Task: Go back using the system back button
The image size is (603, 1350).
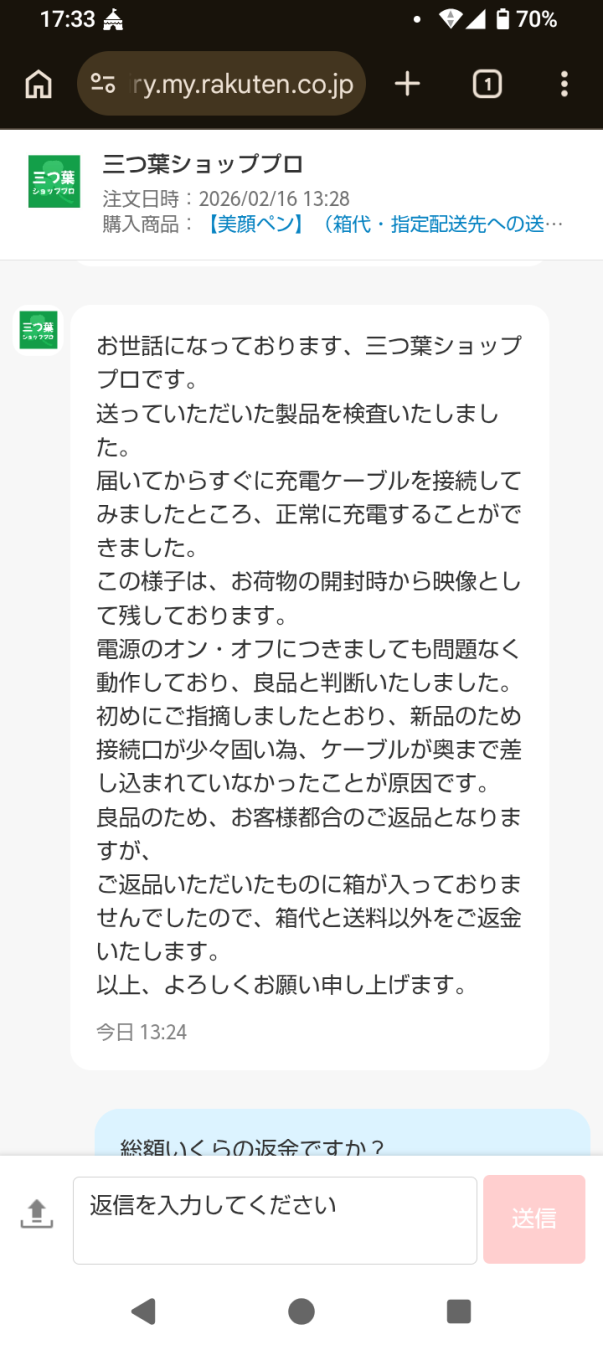Action: coord(144,1311)
